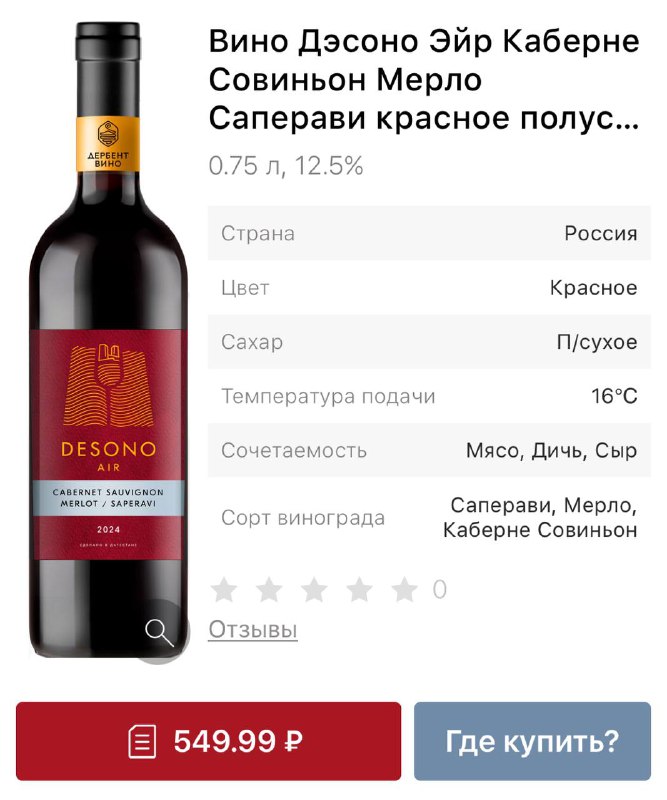
Task: Zoom the wine bottle image with magnifier
Action: [160, 632]
